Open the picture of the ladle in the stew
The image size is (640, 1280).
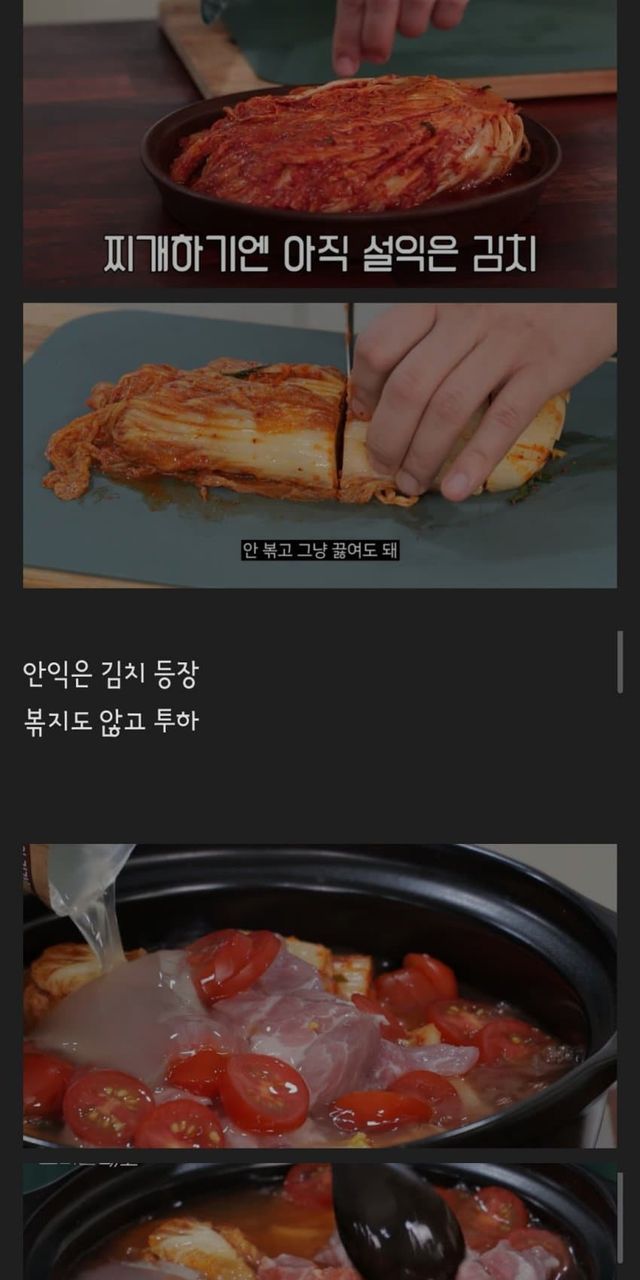320,1222
